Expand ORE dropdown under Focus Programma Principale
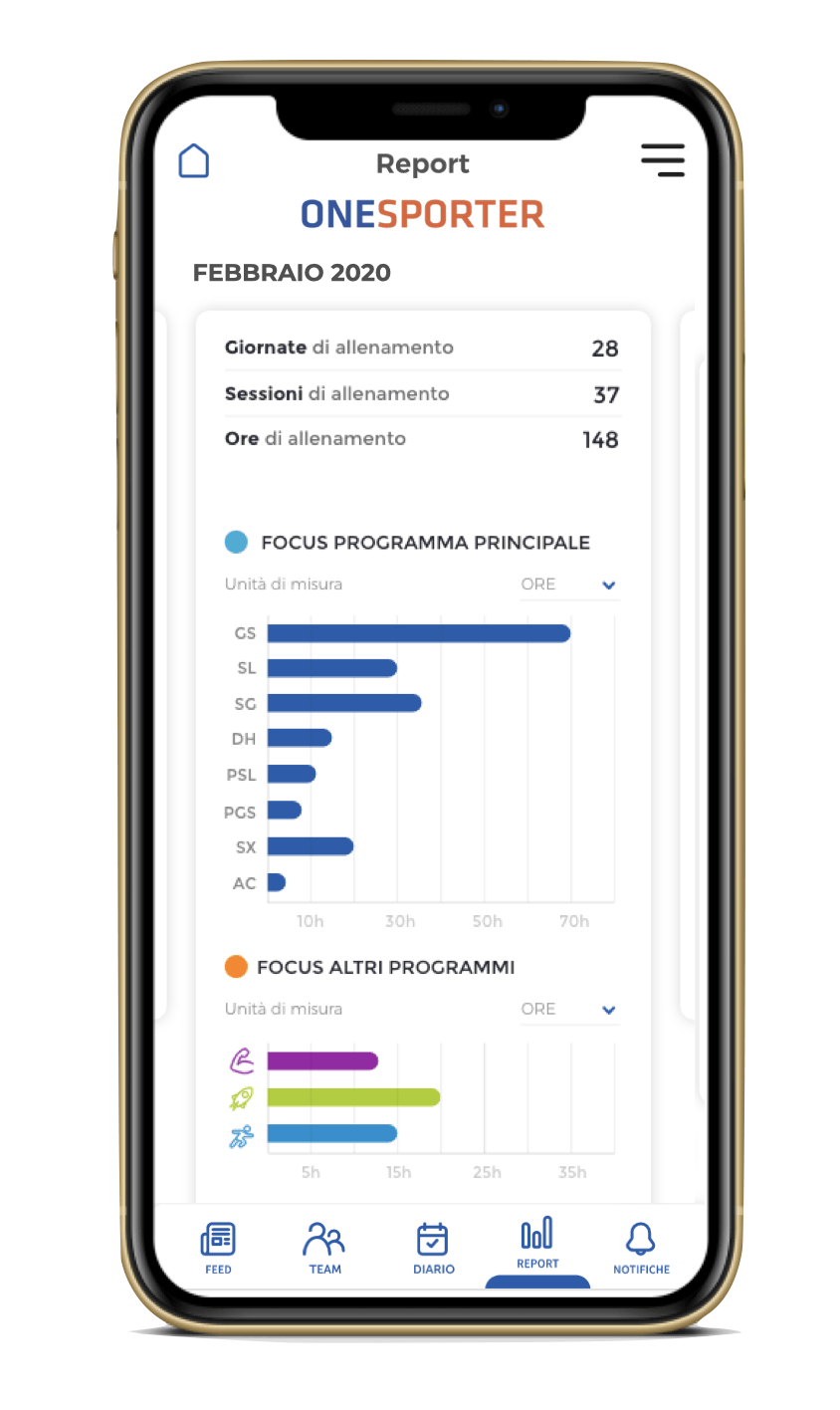840x1410 pixels. pos(570,585)
